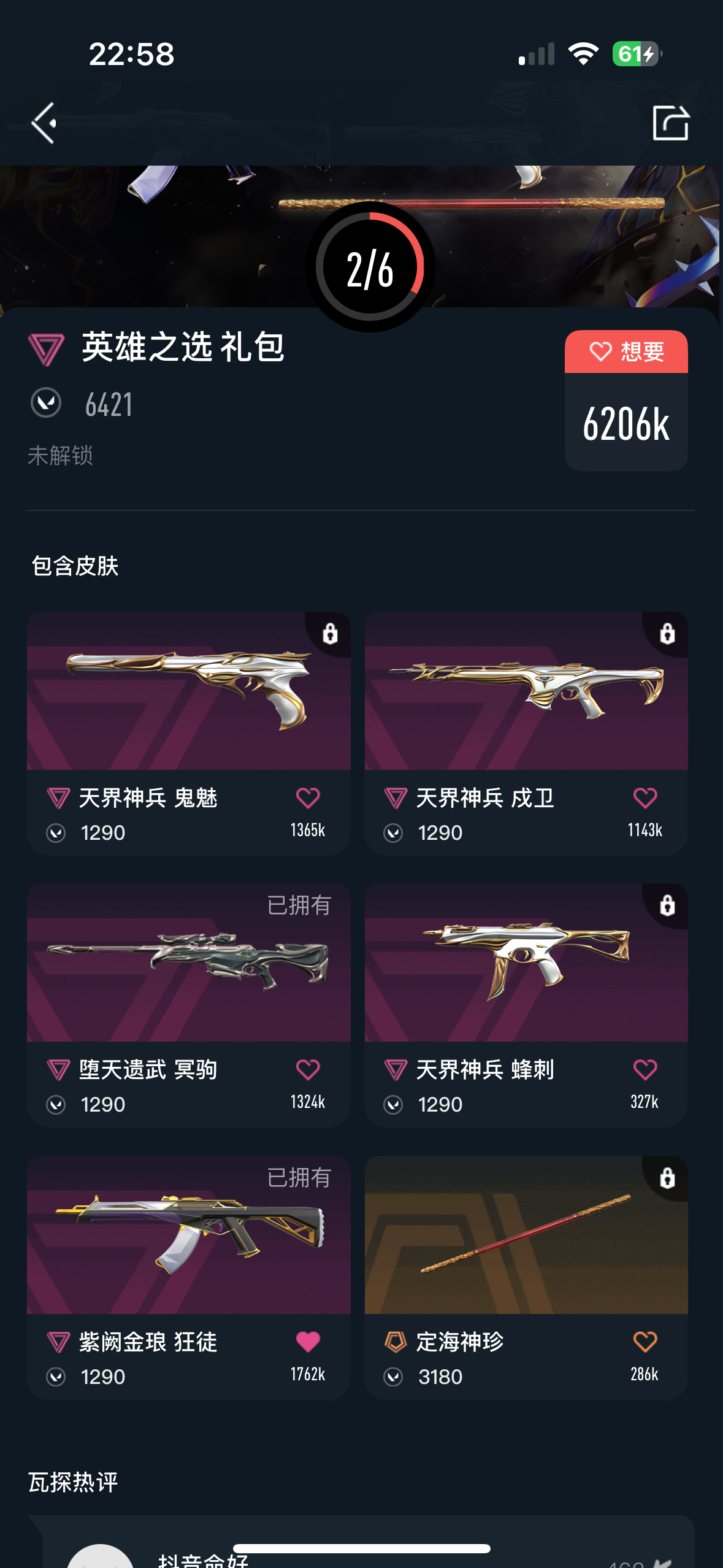Tap the 想要 wishlist button
This screenshot has height=1568, width=723.
click(x=626, y=352)
